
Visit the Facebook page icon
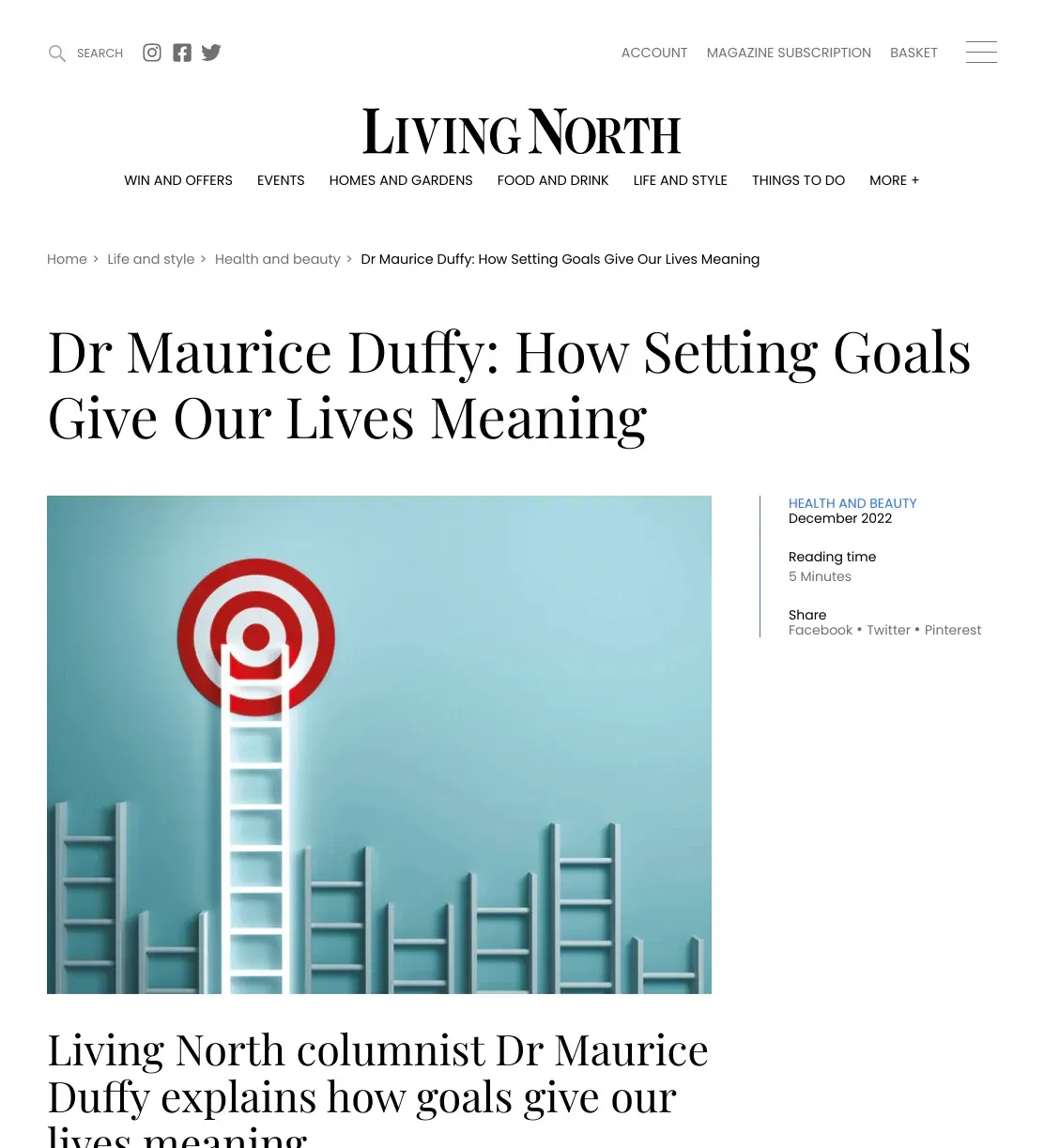tap(182, 53)
